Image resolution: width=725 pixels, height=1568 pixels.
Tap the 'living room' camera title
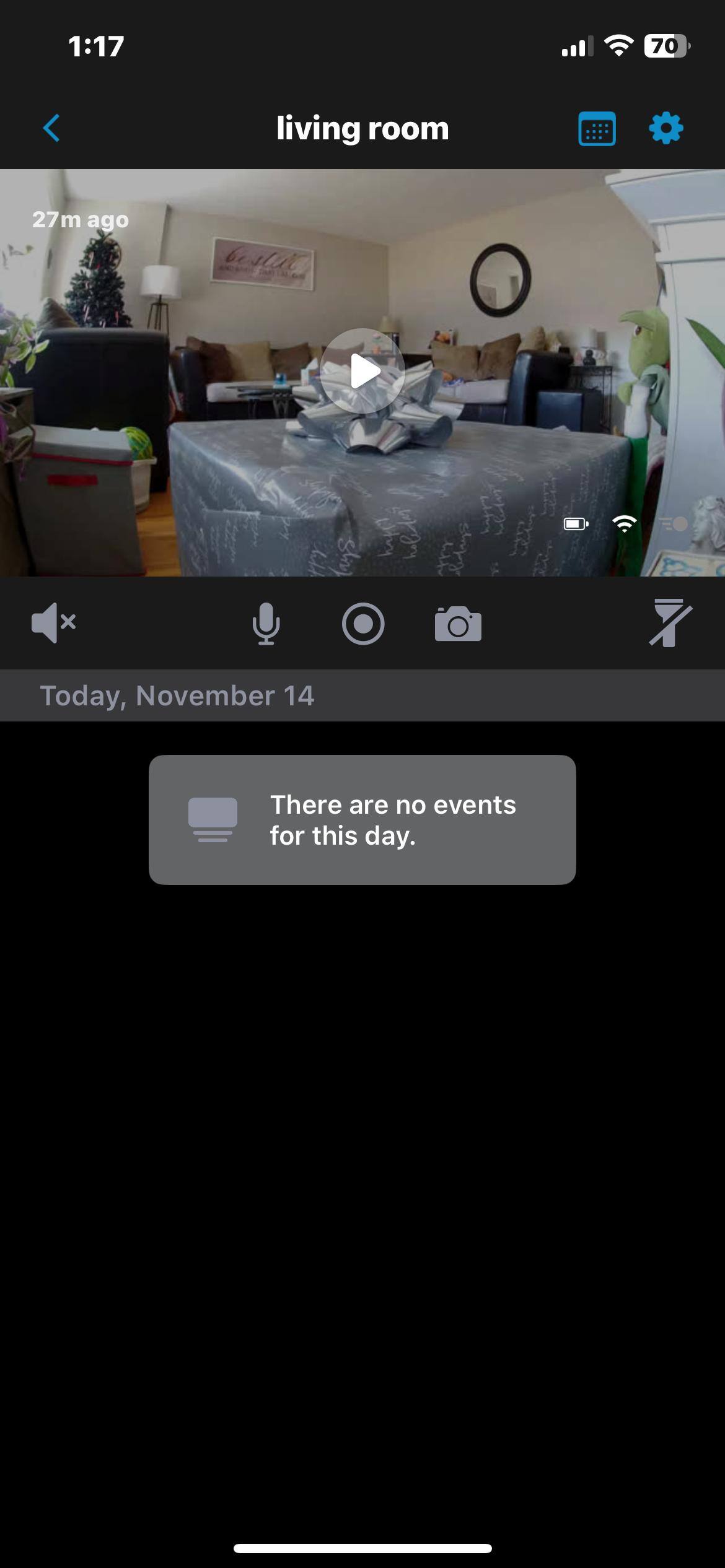(362, 128)
